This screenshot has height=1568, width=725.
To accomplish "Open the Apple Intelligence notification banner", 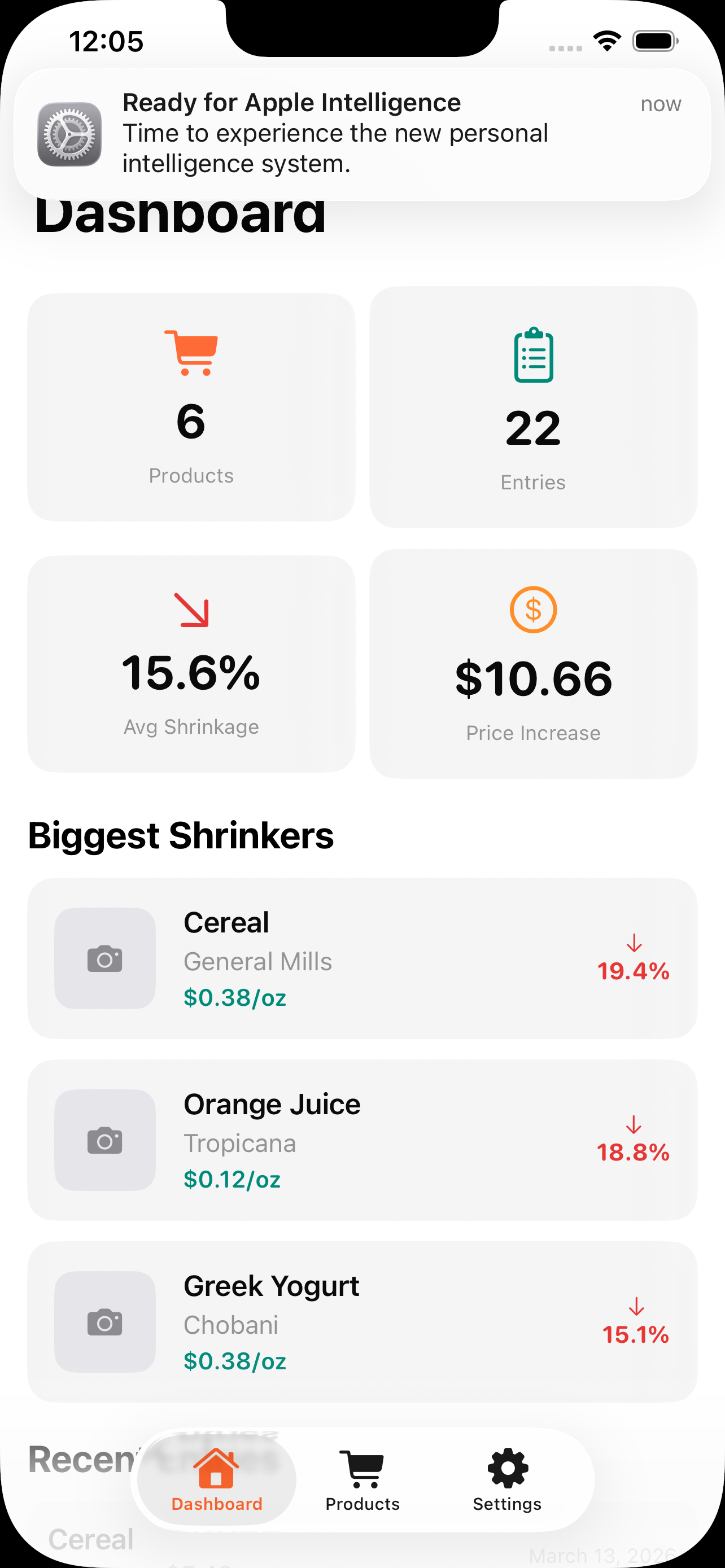I will point(362,134).
